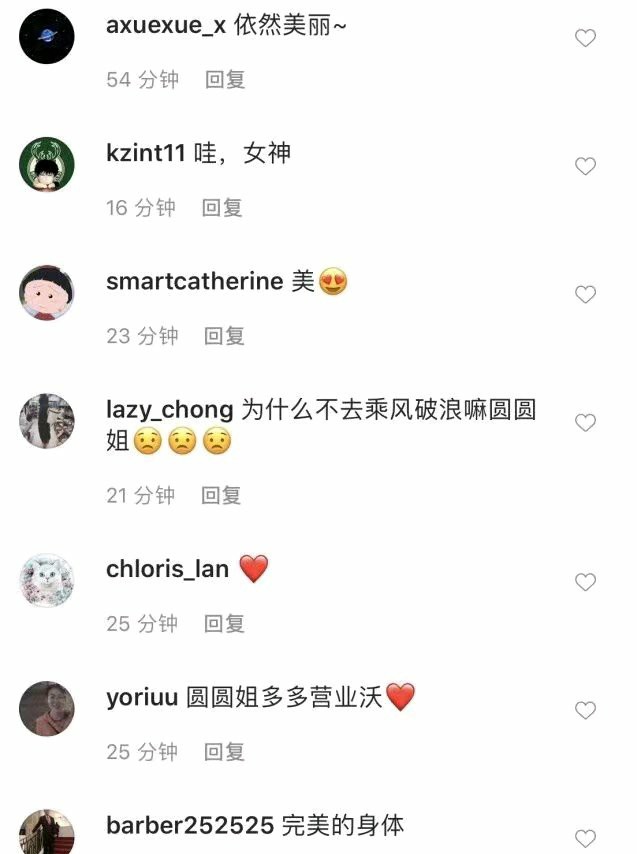Open axuexue_x's profile picture

tap(47, 37)
